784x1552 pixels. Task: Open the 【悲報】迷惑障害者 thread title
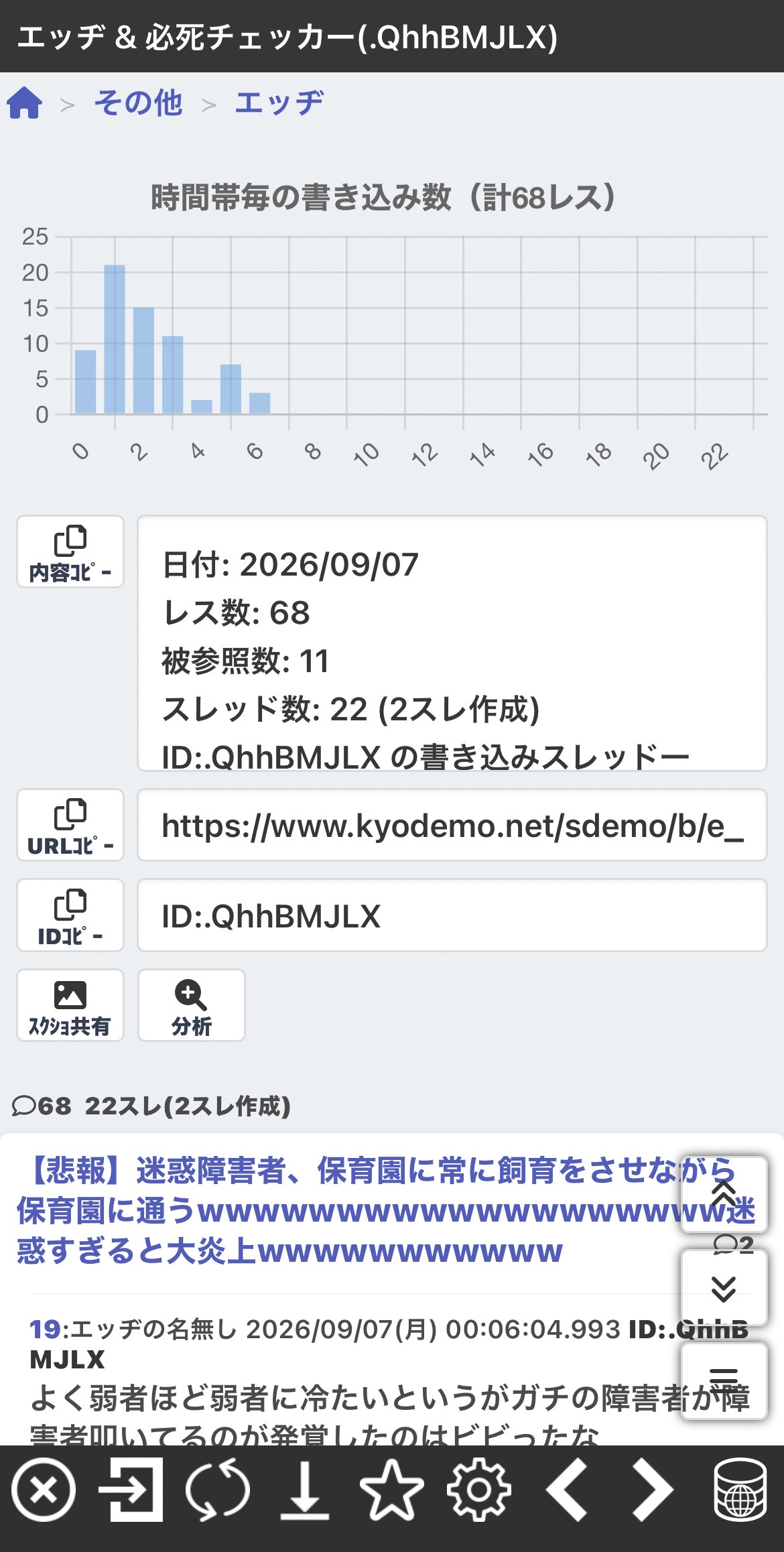pos(375,1210)
